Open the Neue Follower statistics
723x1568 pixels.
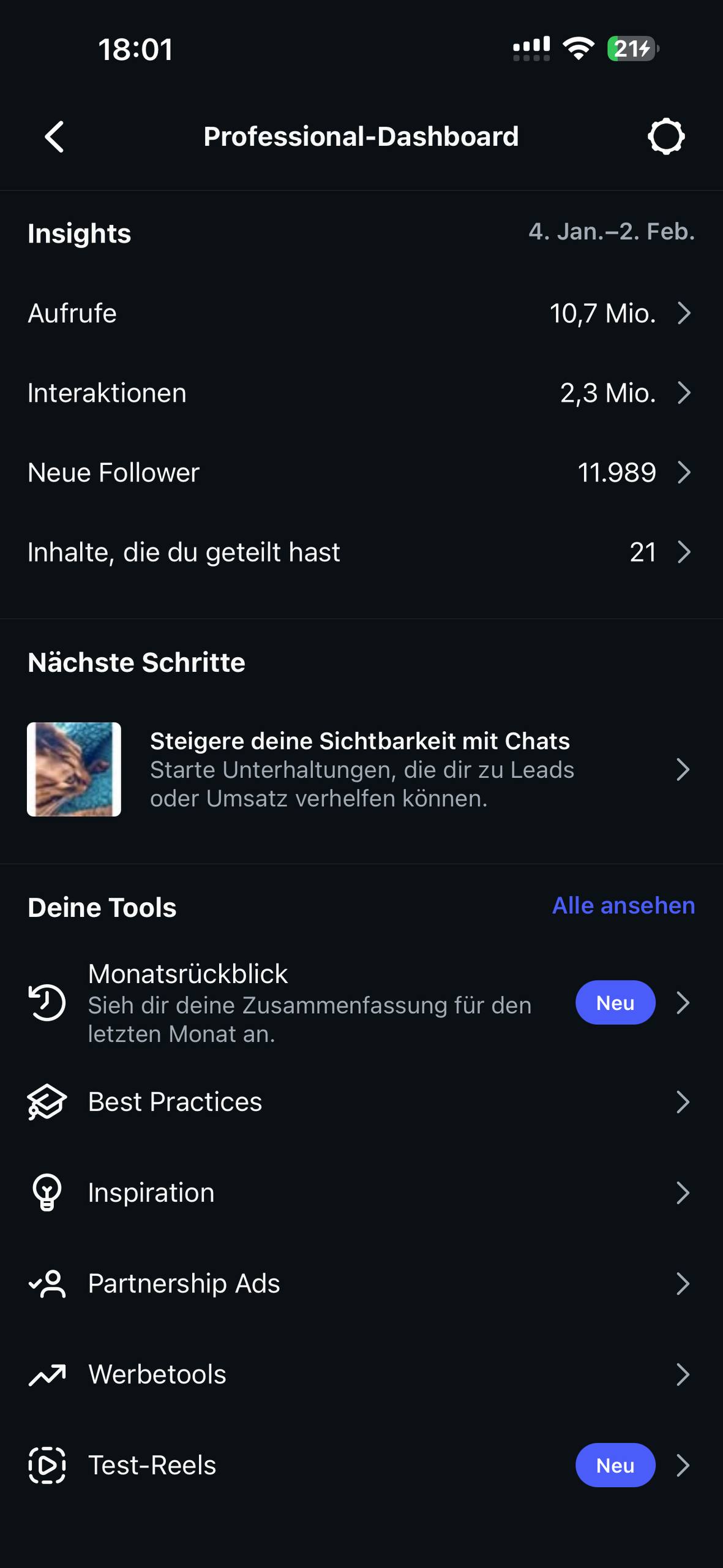pyautogui.click(x=361, y=473)
